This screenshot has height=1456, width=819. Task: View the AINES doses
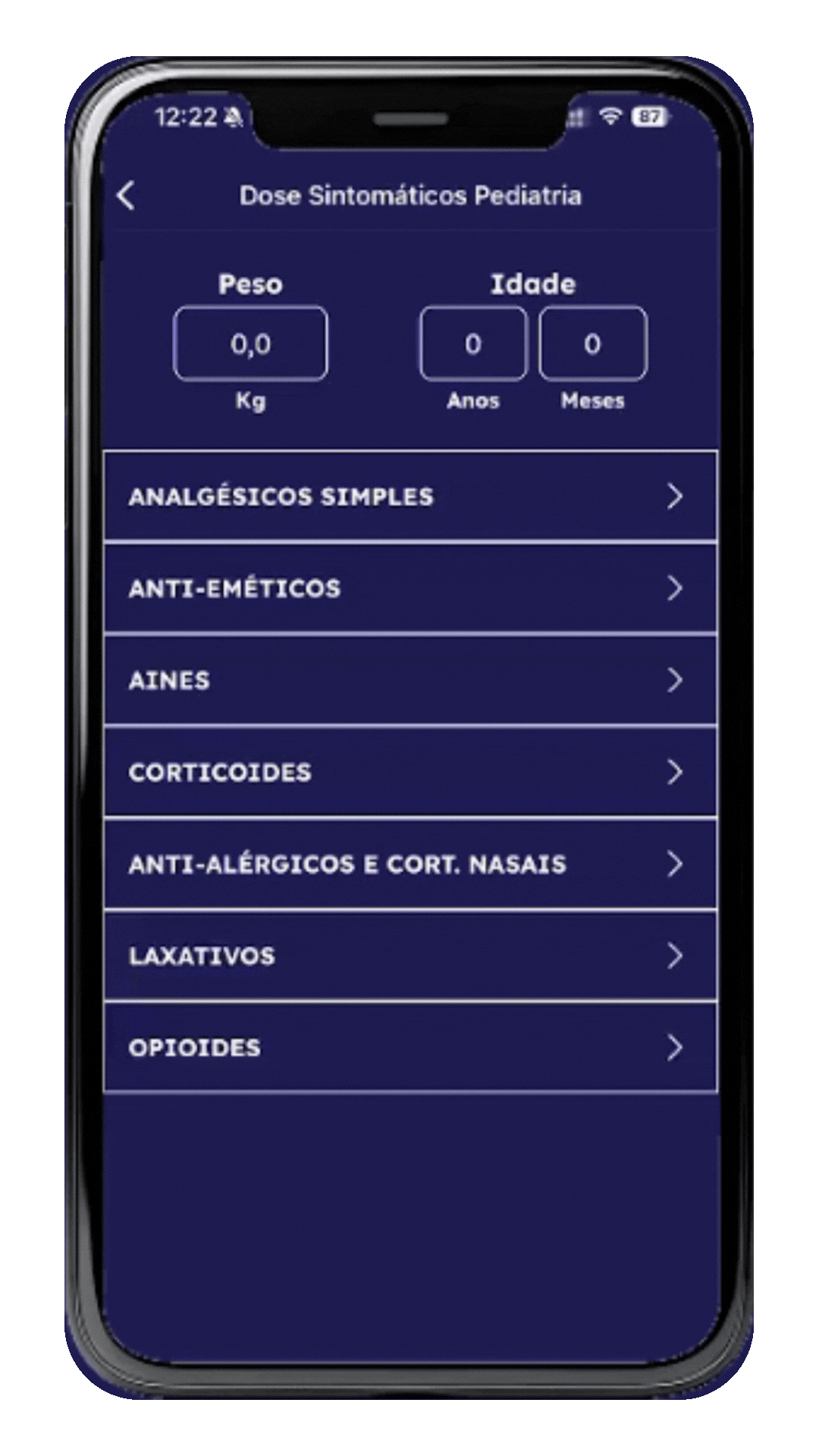point(410,680)
